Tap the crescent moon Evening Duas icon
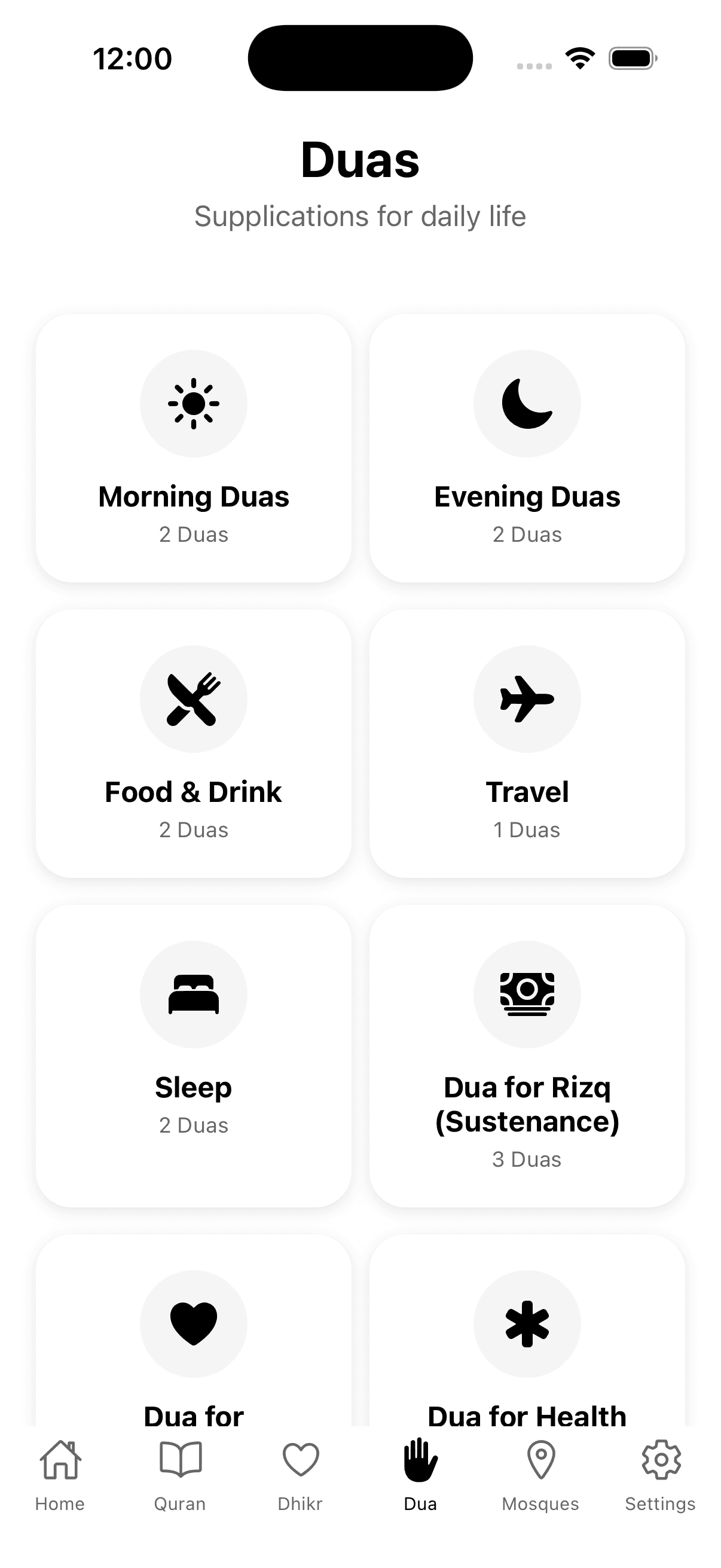Image resolution: width=721 pixels, height=1568 pixels. [x=527, y=402]
